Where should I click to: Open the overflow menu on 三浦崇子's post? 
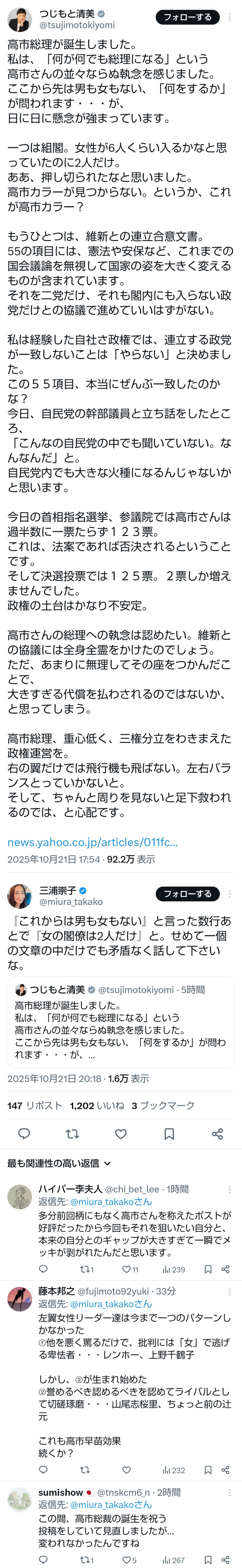tap(230, 894)
